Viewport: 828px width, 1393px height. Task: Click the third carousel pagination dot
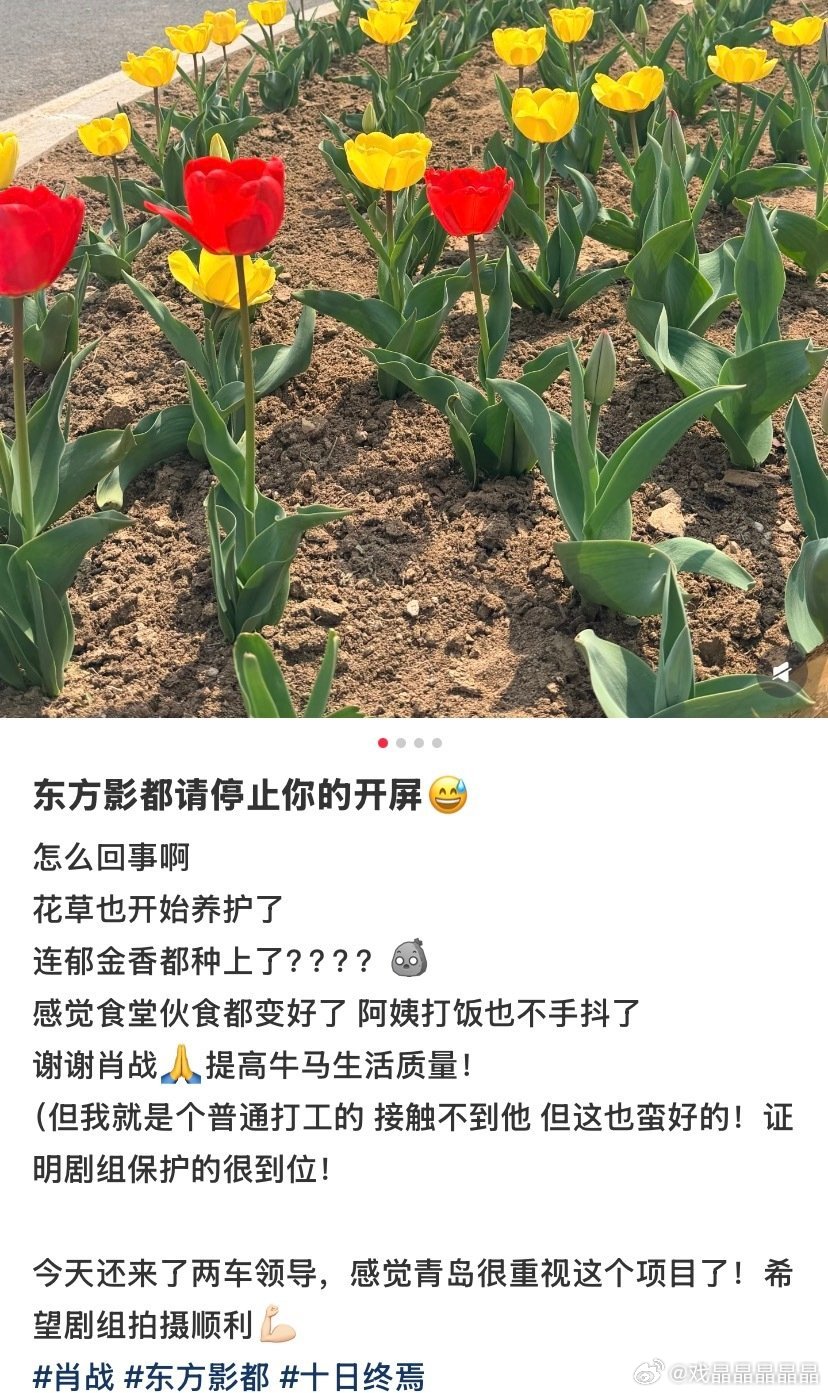[417, 743]
